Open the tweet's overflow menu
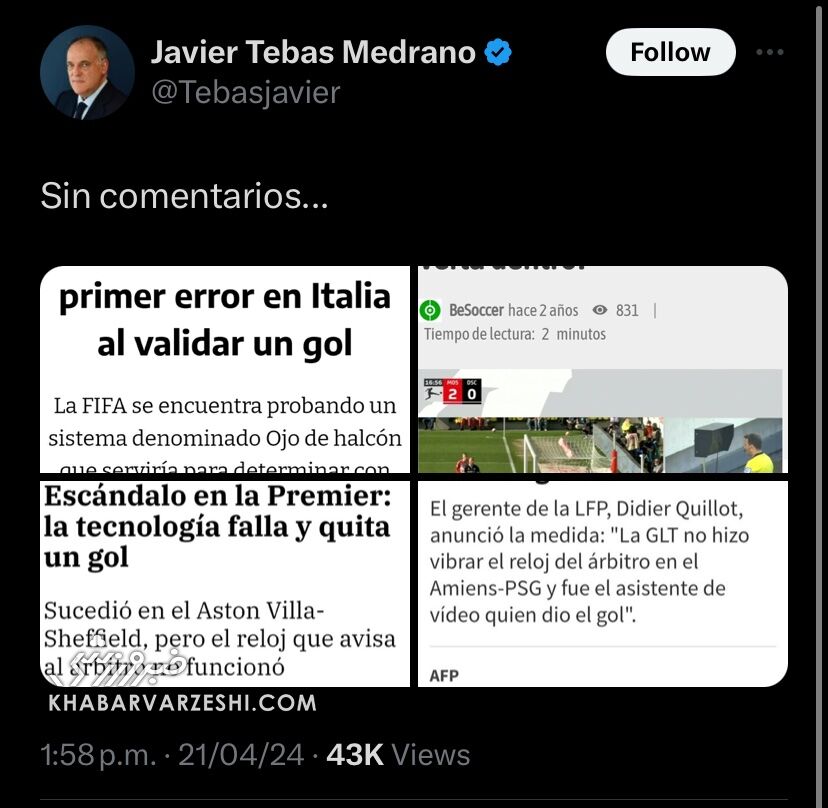828x808 pixels. click(x=769, y=52)
